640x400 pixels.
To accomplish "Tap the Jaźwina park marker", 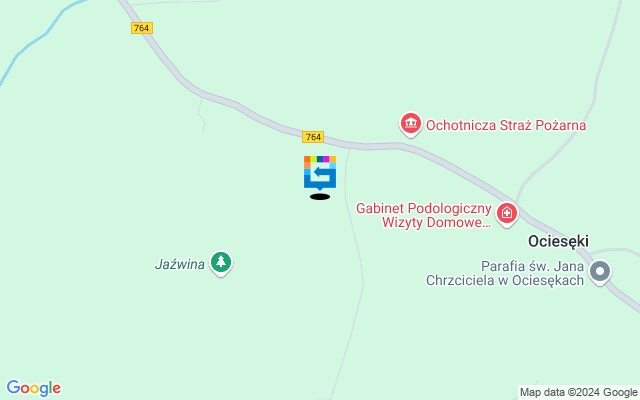I will 222,264.
